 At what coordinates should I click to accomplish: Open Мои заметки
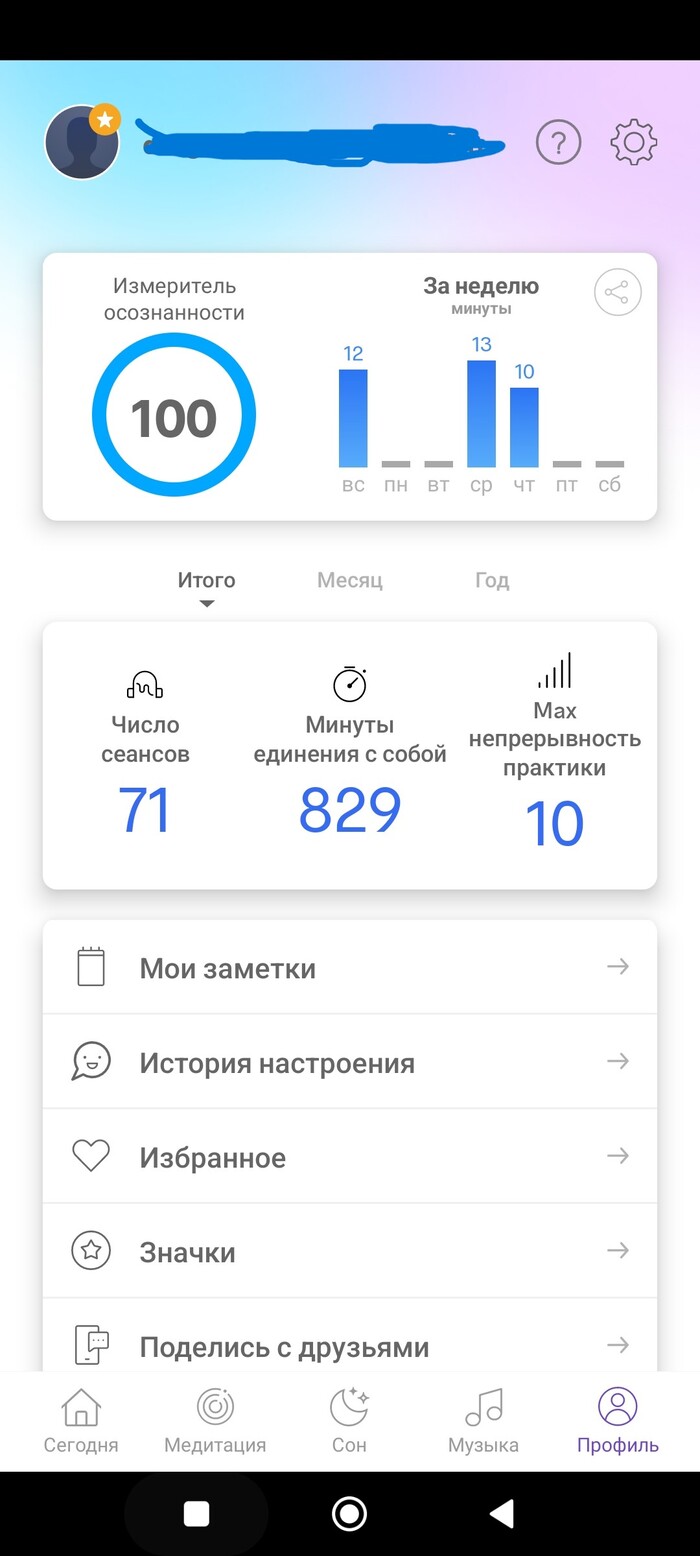(x=350, y=967)
